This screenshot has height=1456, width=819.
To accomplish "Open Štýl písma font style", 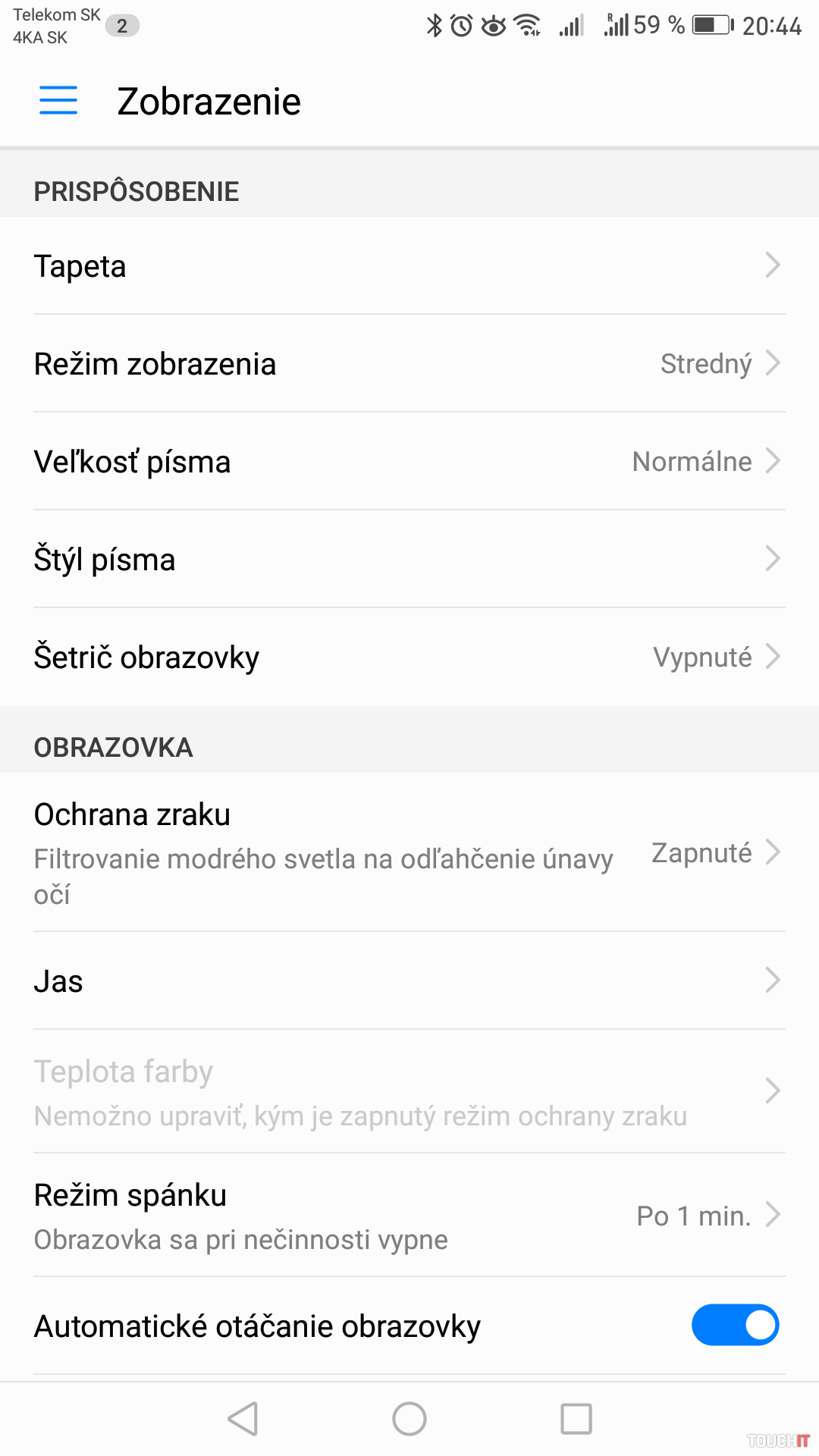I will [x=409, y=560].
